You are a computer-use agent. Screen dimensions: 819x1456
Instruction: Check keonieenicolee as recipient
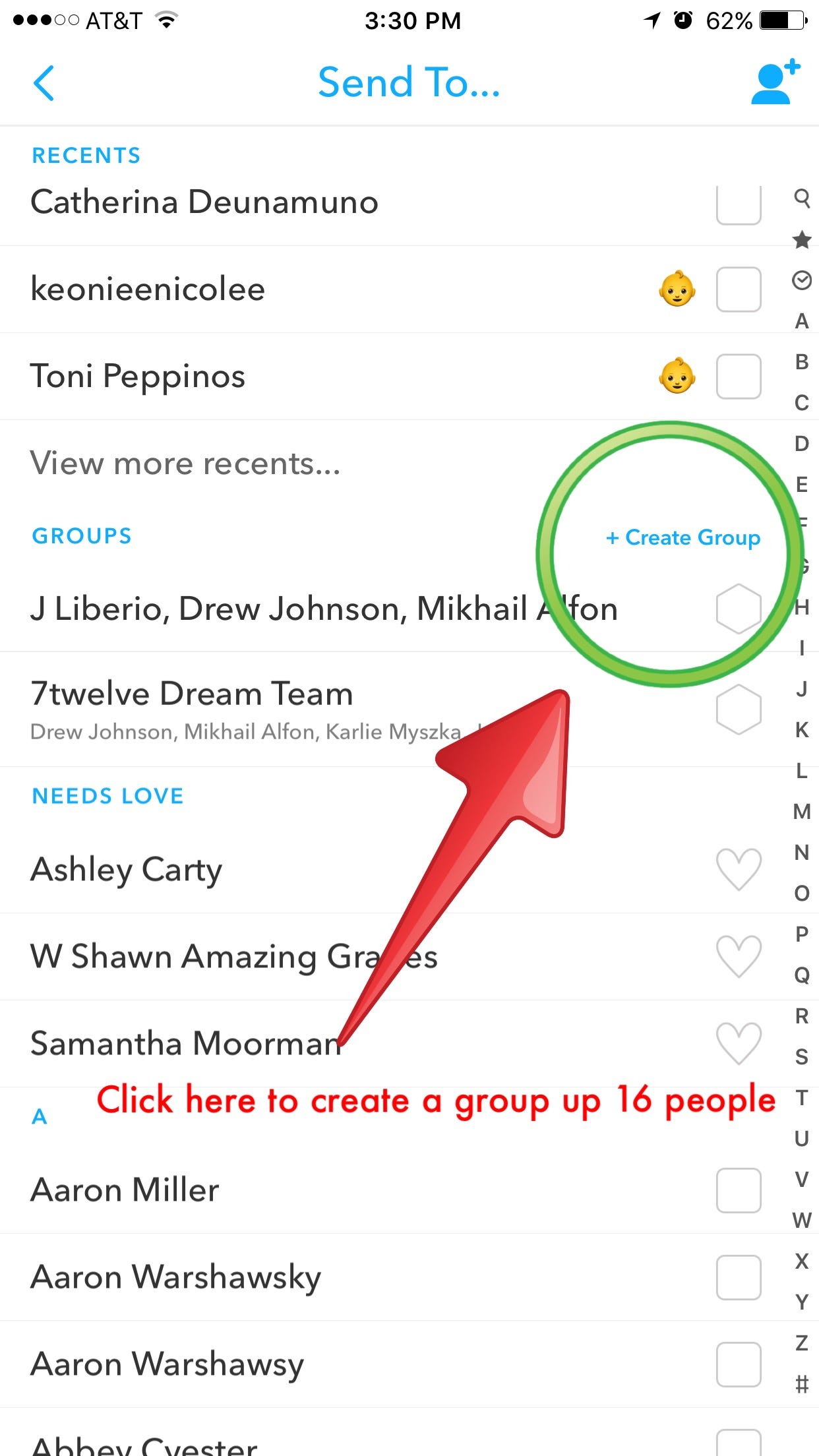coord(738,289)
